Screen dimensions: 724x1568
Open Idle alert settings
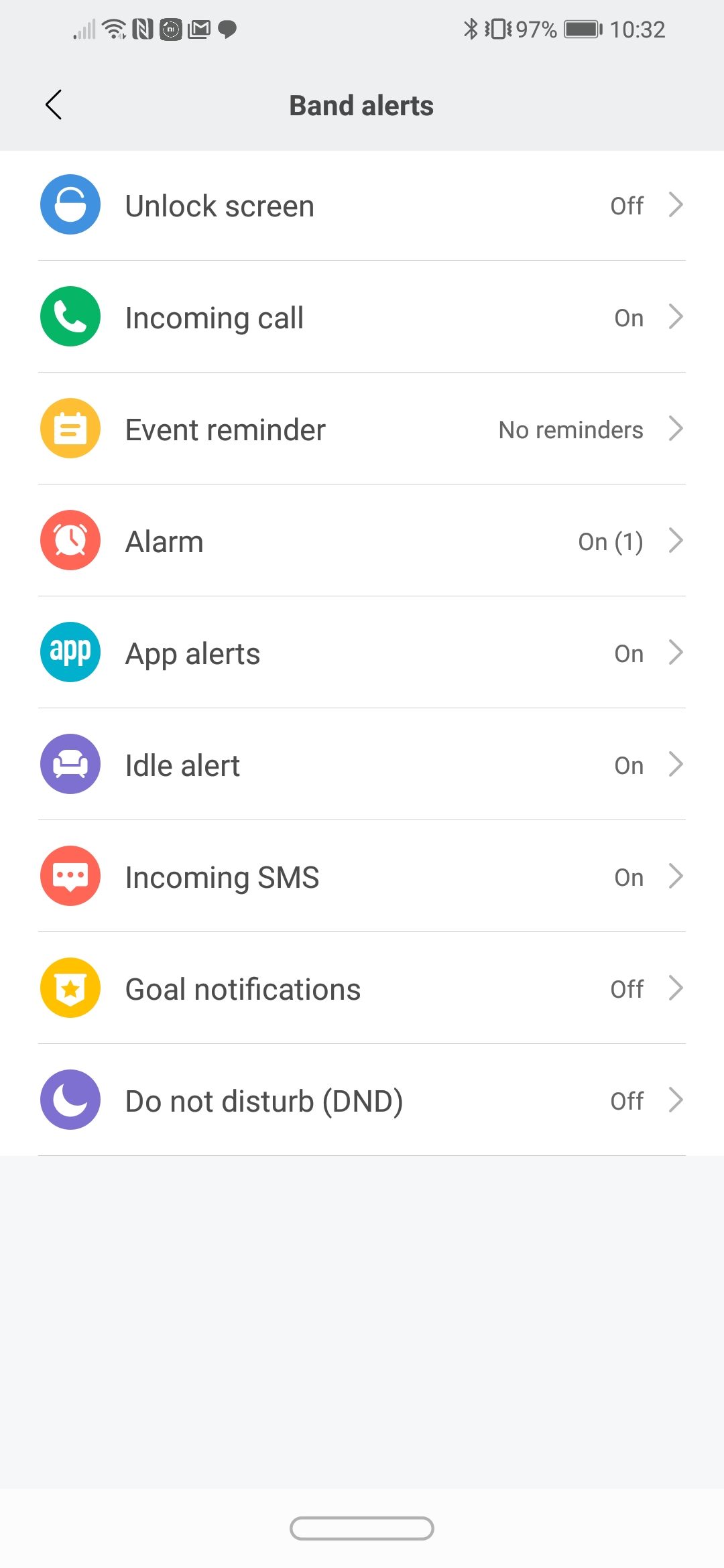coord(362,765)
